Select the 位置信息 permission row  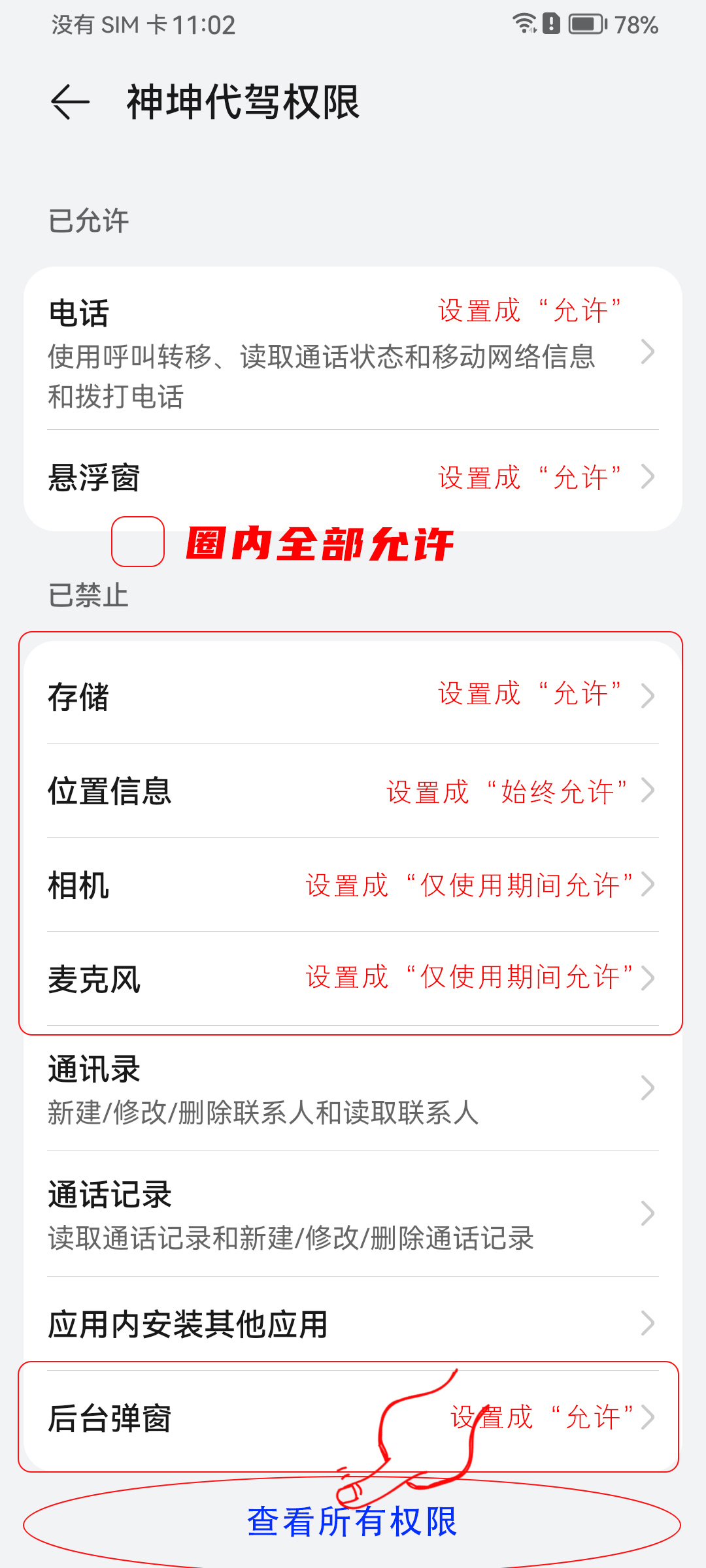coord(353,791)
